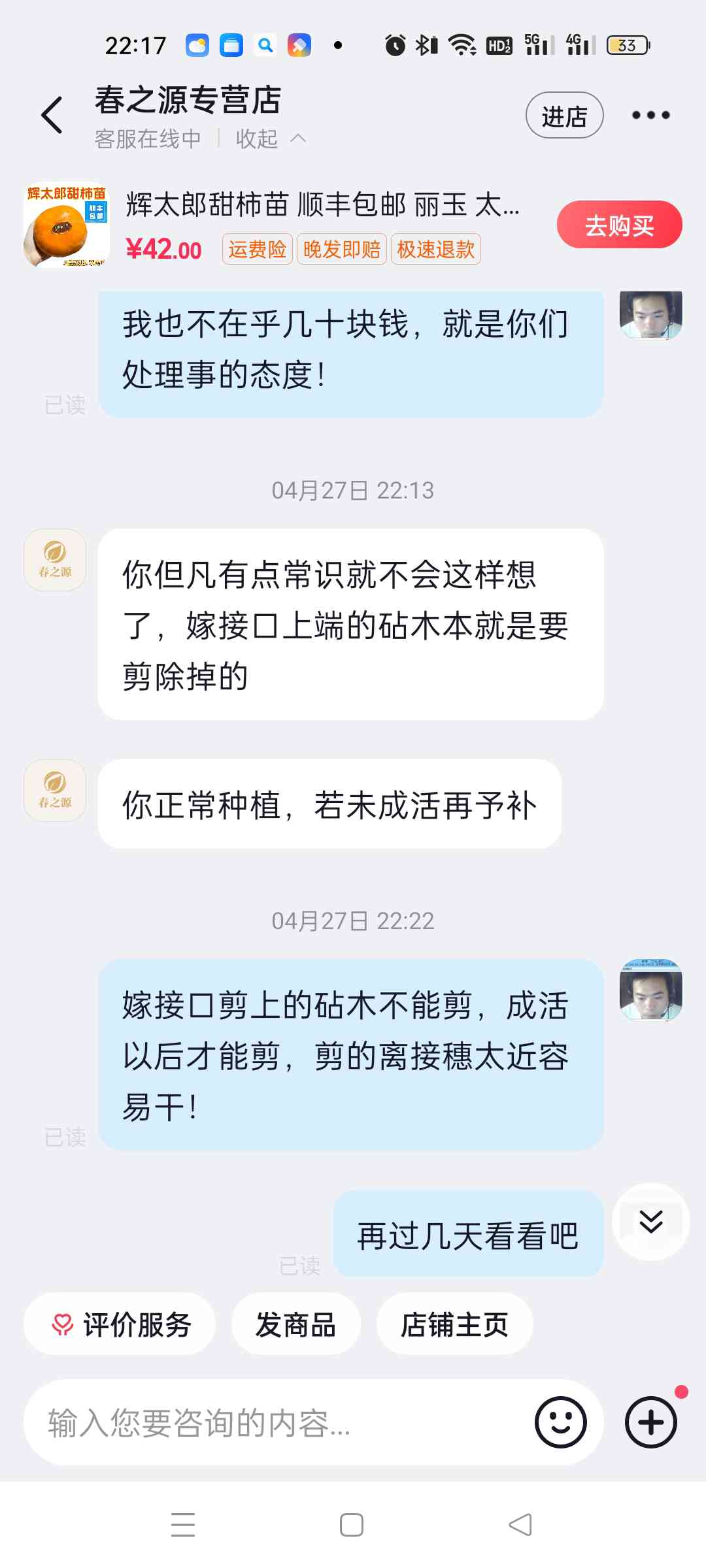
Task: Choose the 发商品 chip
Action: coord(295,1325)
